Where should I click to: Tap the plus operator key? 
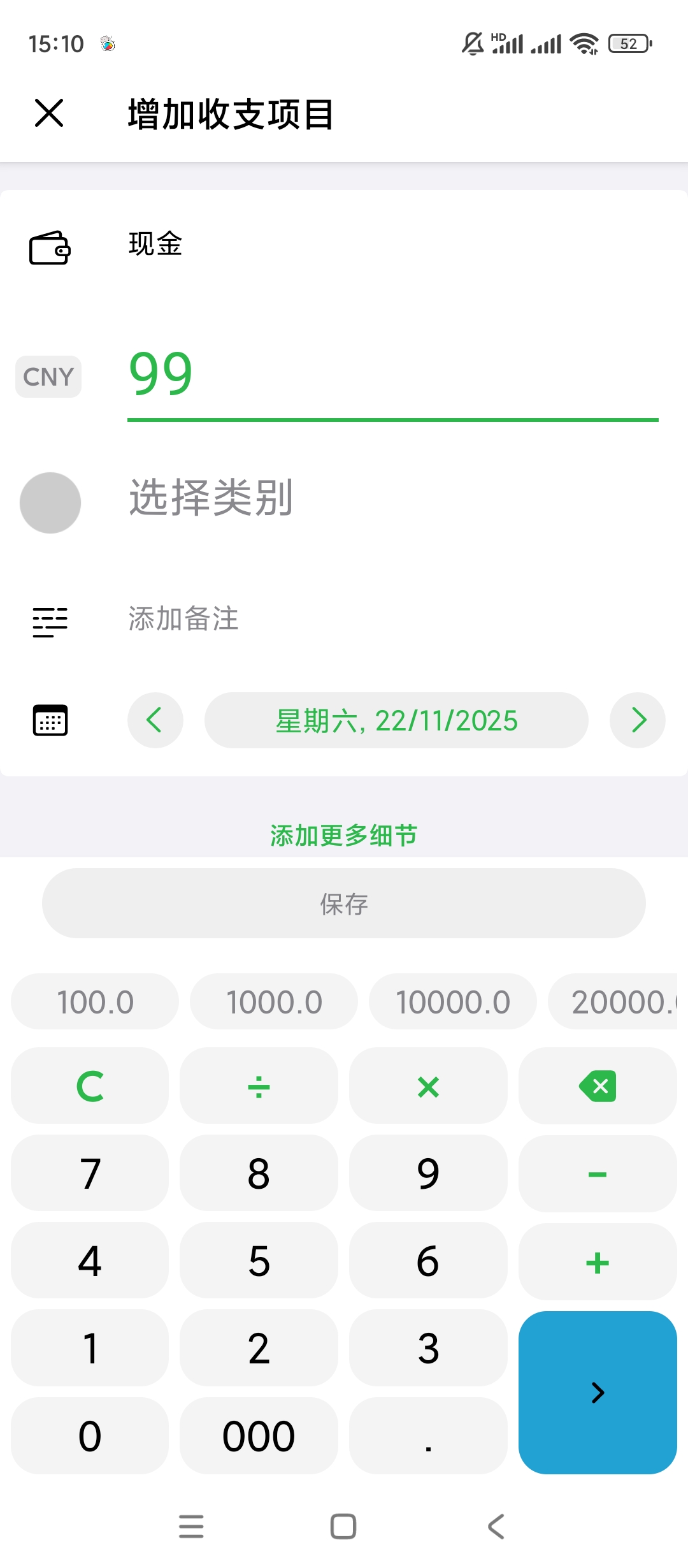[598, 1262]
